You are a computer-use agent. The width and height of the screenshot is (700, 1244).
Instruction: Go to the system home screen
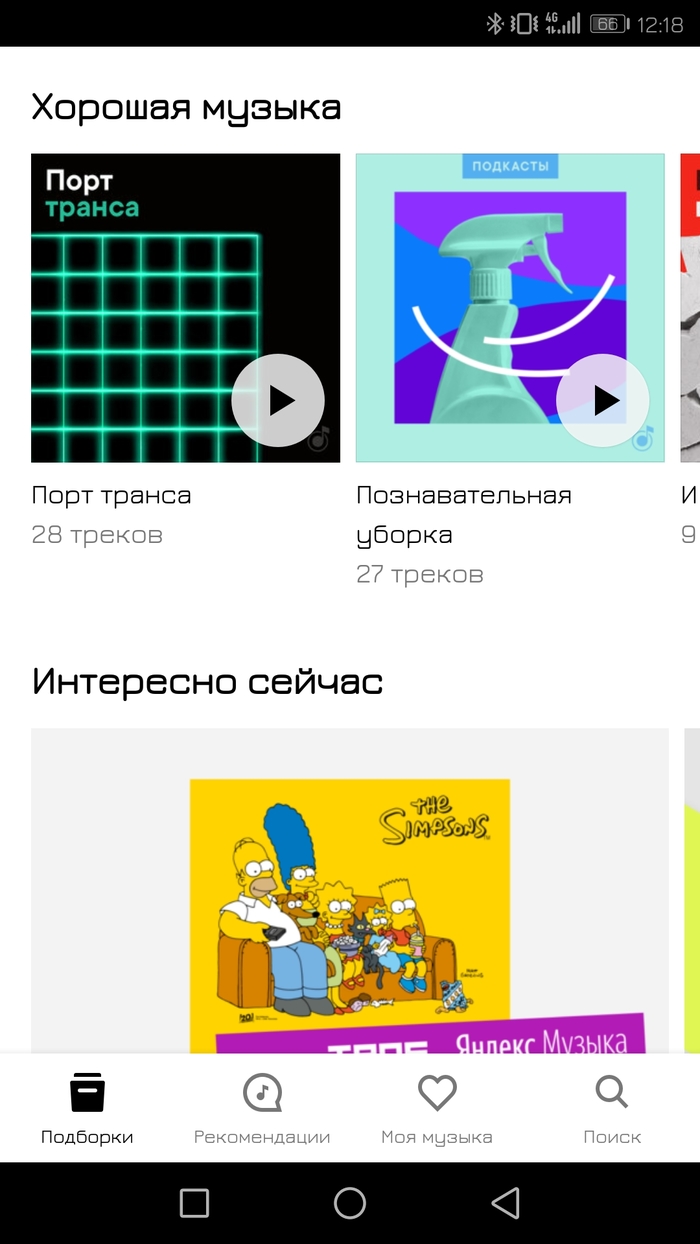350,1203
